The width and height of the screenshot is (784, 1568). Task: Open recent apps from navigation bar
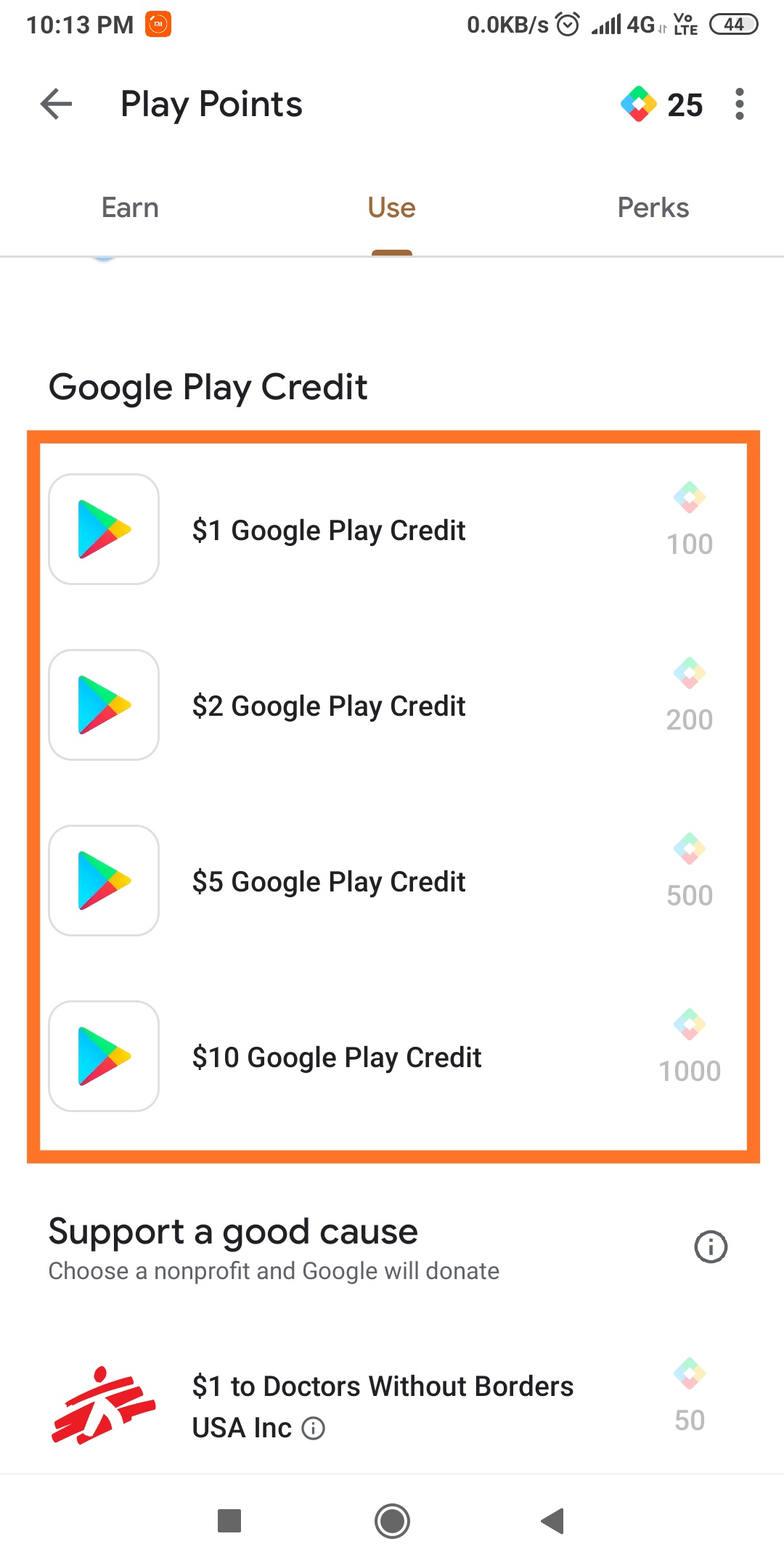pyautogui.click(x=229, y=1521)
